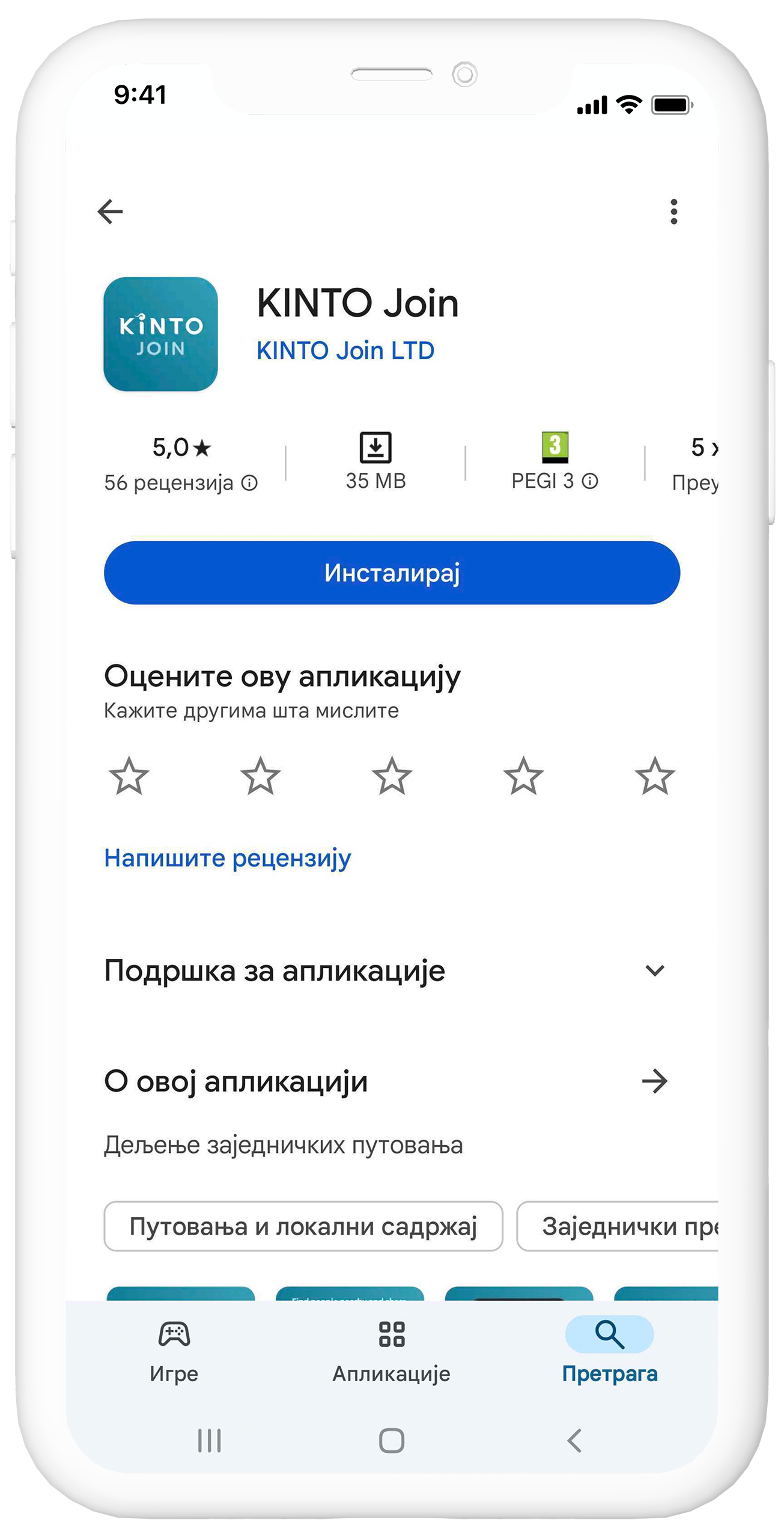Screen dimensions: 784x1538
Task: Tap the system home button
Action: click(392, 1440)
